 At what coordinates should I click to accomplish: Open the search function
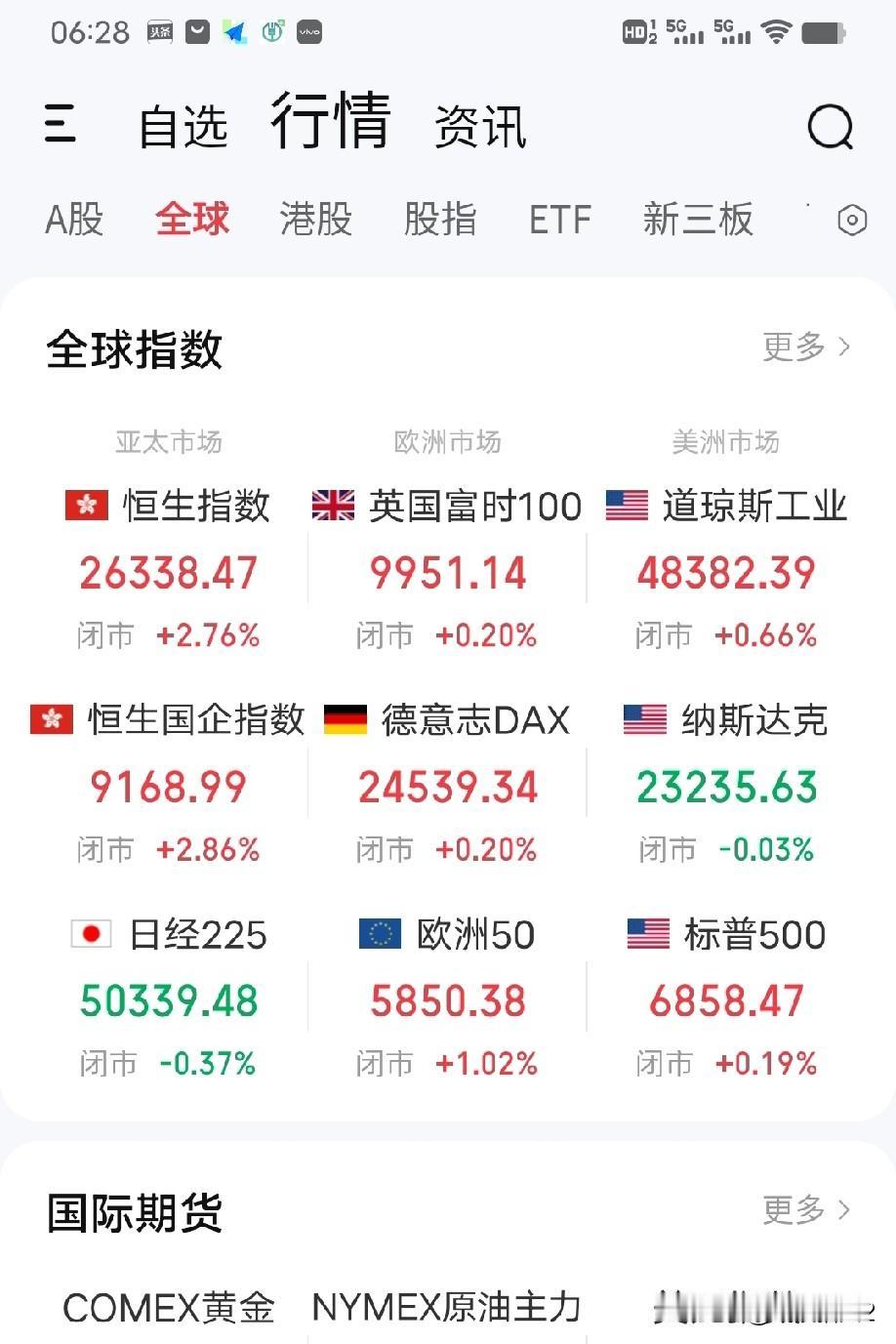pos(829,128)
